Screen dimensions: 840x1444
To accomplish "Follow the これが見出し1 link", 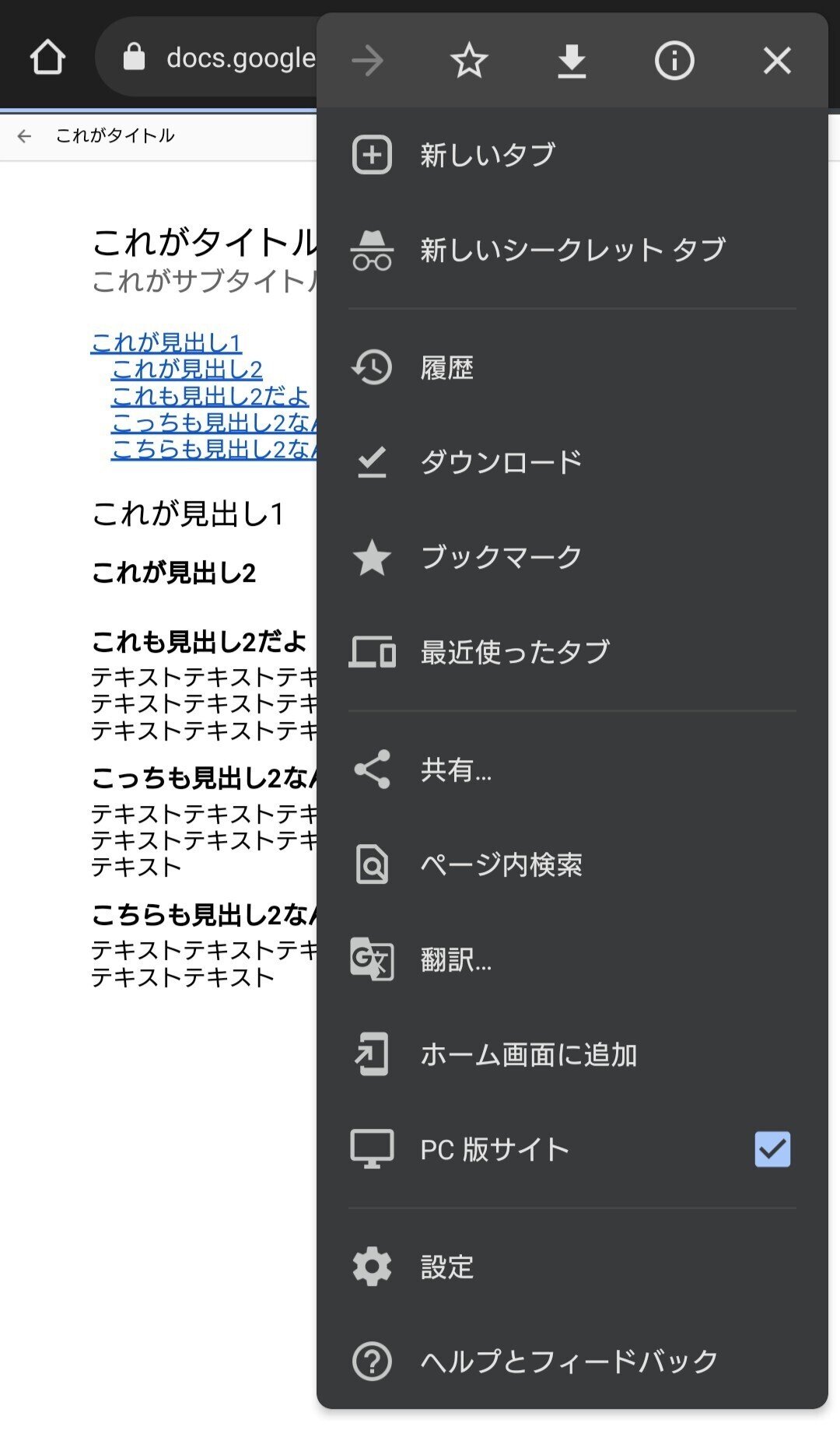I will click(166, 342).
